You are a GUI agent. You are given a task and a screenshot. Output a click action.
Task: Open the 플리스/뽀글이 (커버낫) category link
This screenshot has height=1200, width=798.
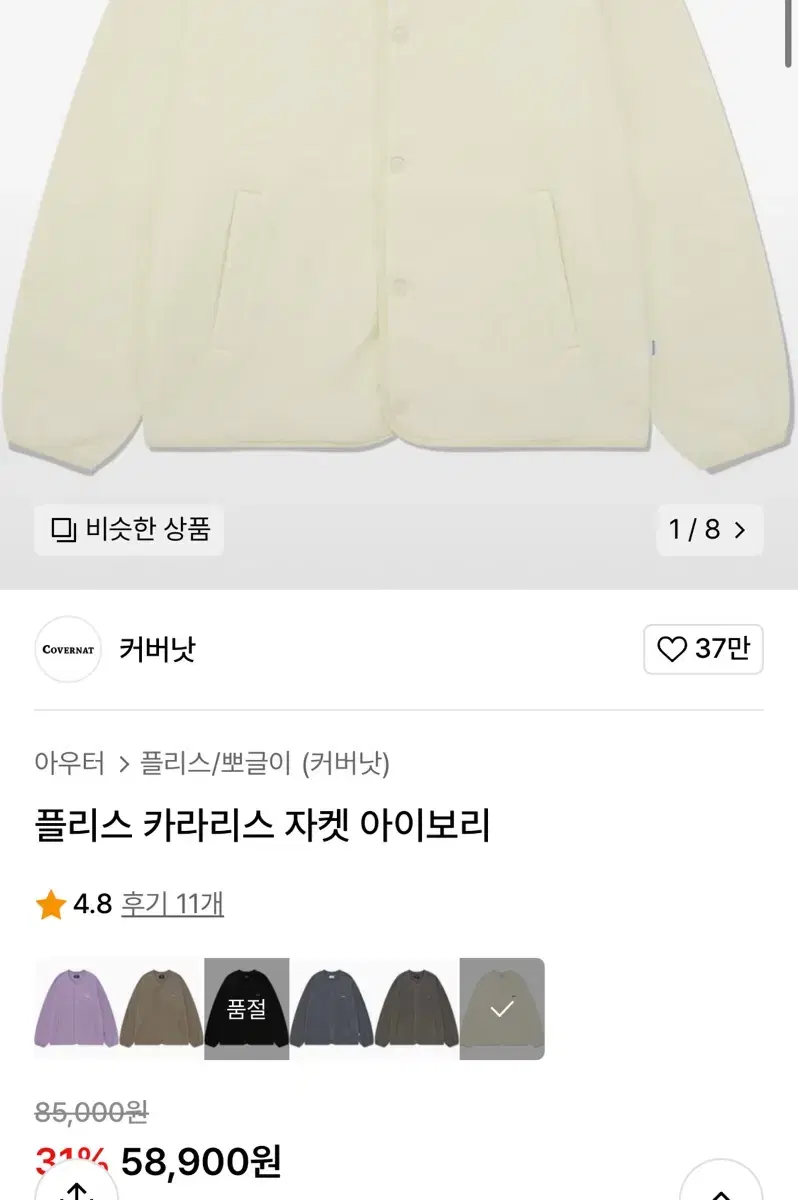265,763
